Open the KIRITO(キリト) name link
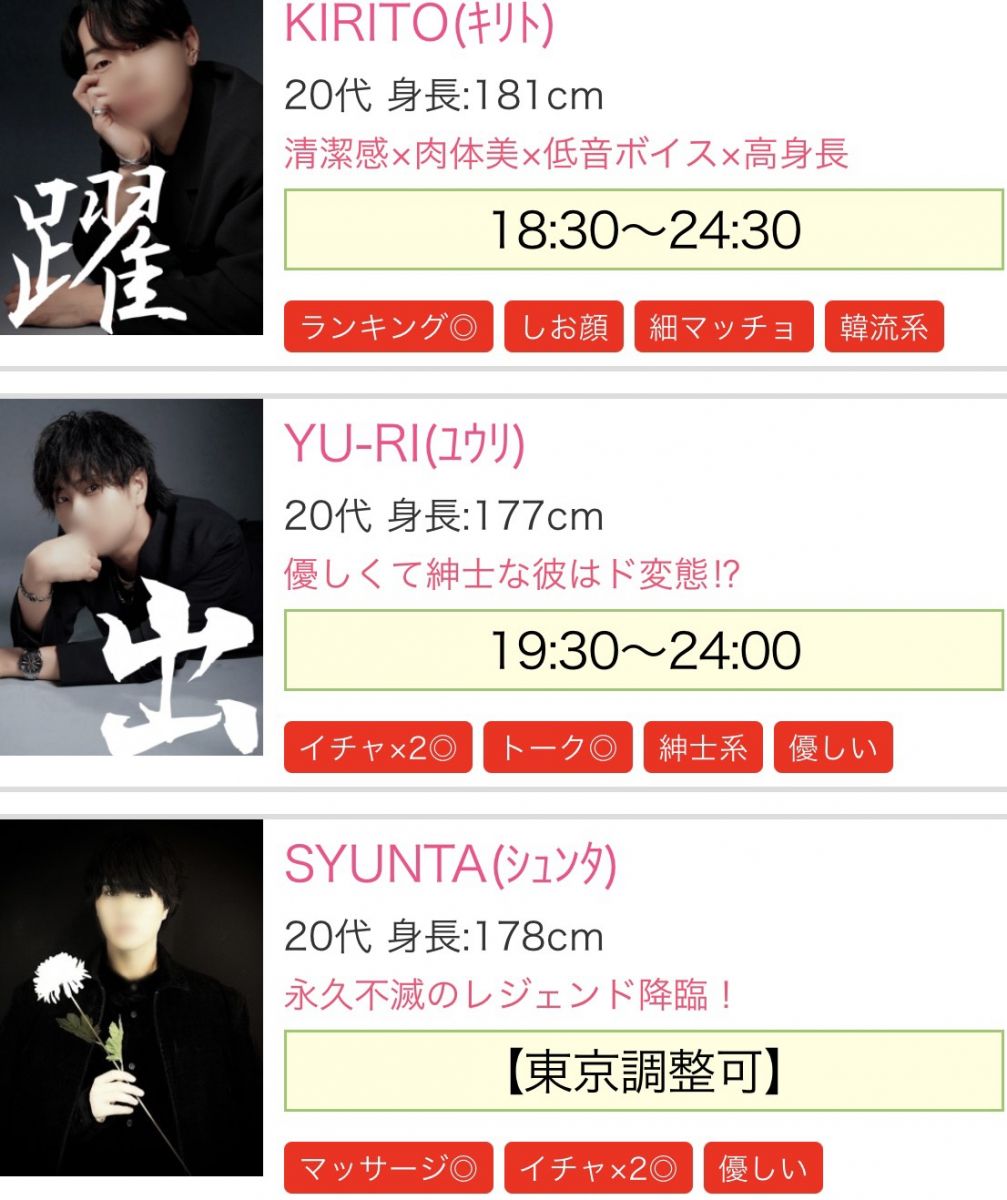The height and width of the screenshot is (1200, 1007). [x=418, y=26]
